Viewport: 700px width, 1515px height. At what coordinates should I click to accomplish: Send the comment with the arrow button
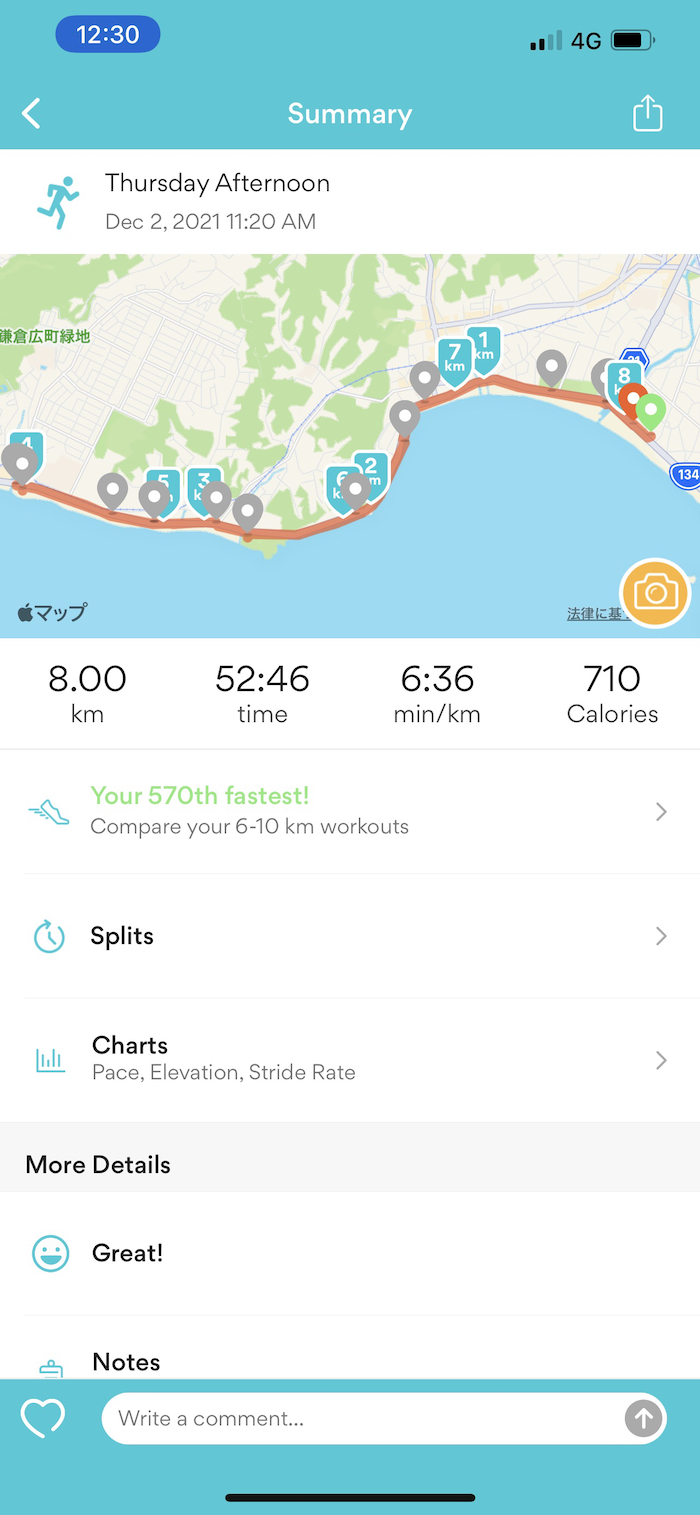(x=642, y=1418)
